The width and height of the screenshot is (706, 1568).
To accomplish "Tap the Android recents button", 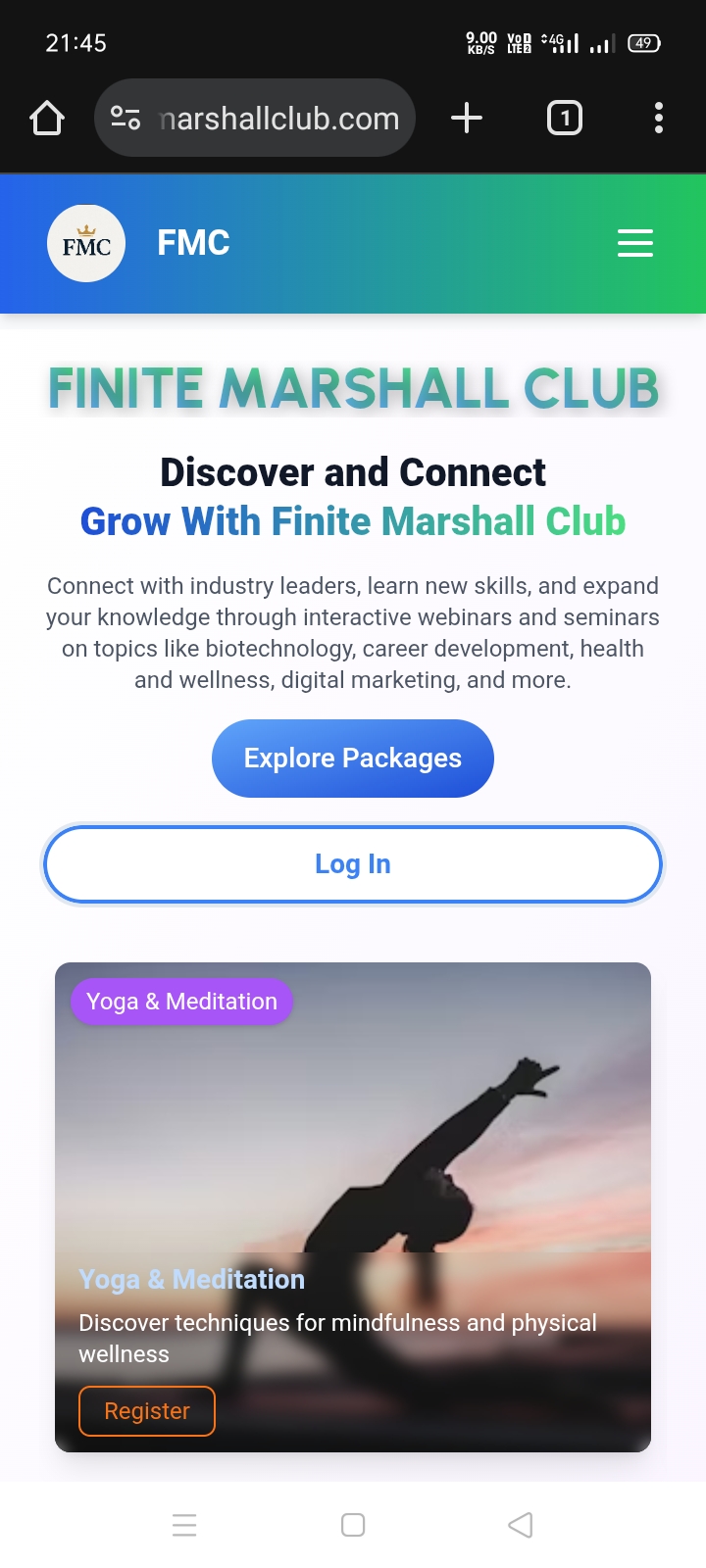I will tap(184, 1525).
